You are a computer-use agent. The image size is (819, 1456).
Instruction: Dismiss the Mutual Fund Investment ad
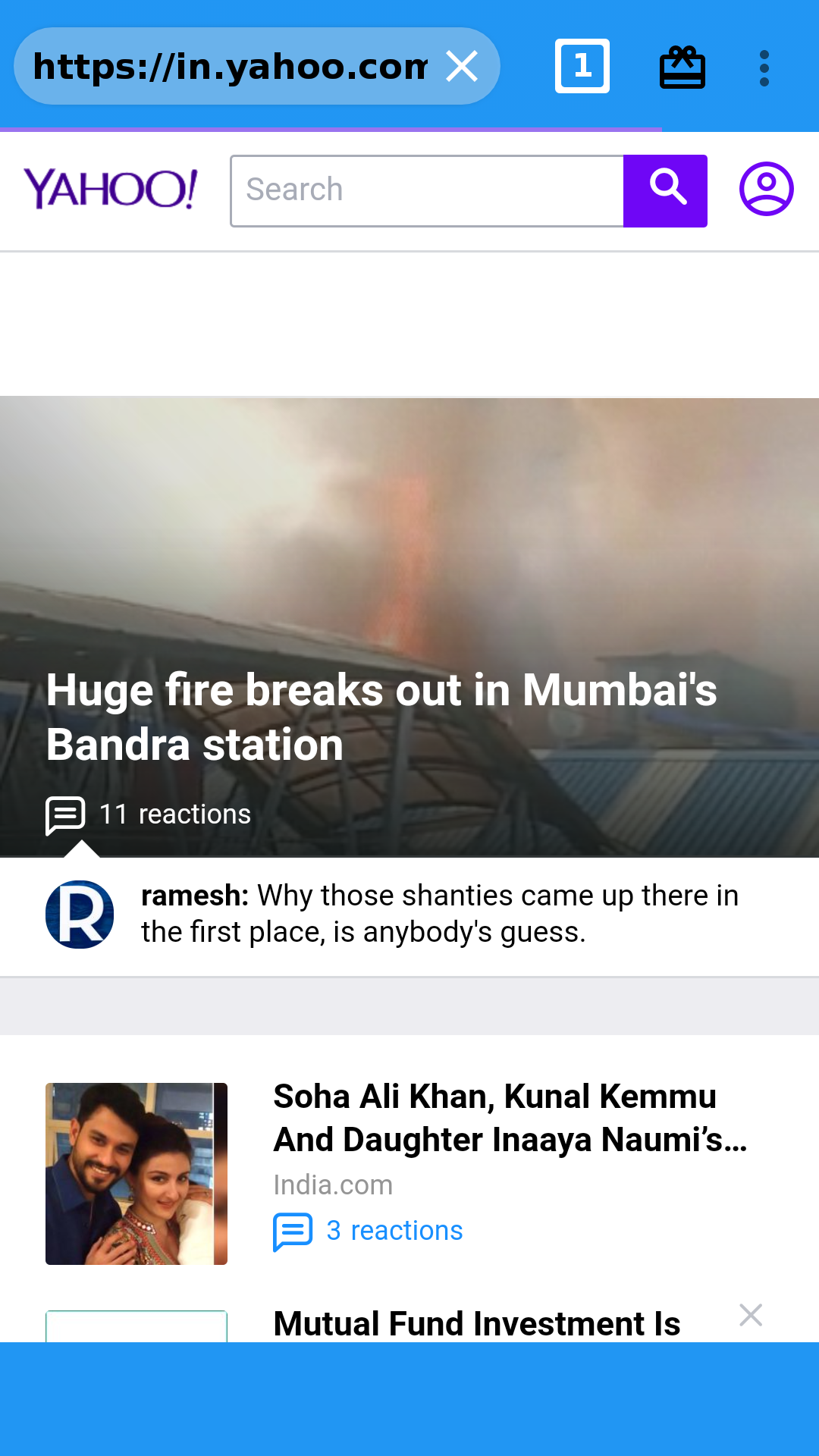(751, 1314)
